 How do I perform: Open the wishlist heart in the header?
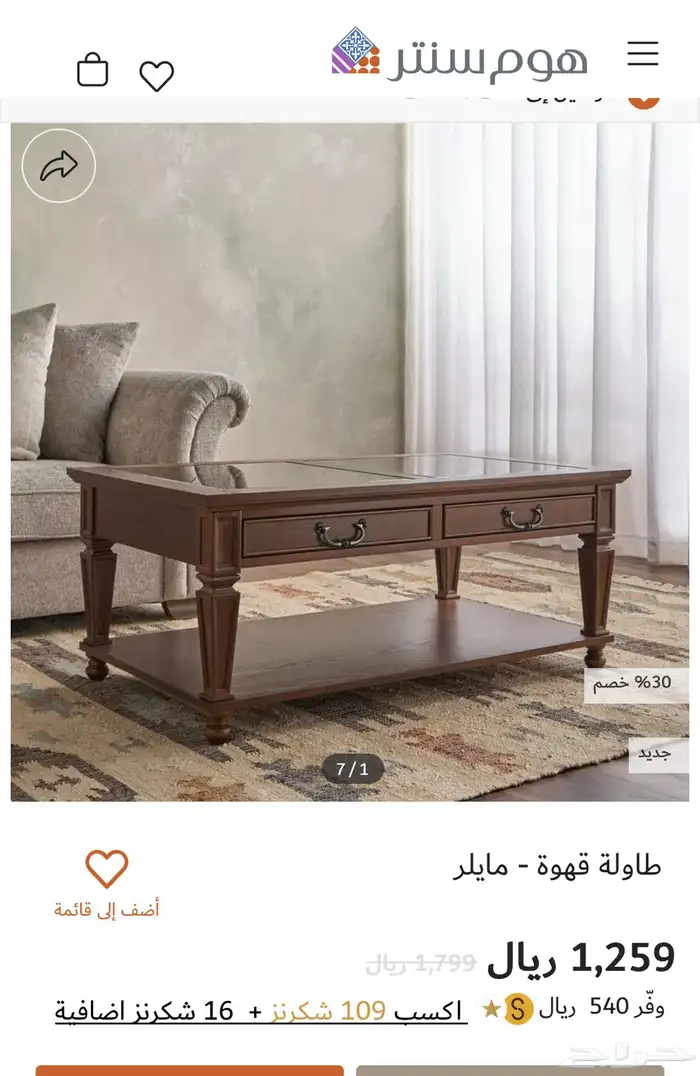[156, 76]
